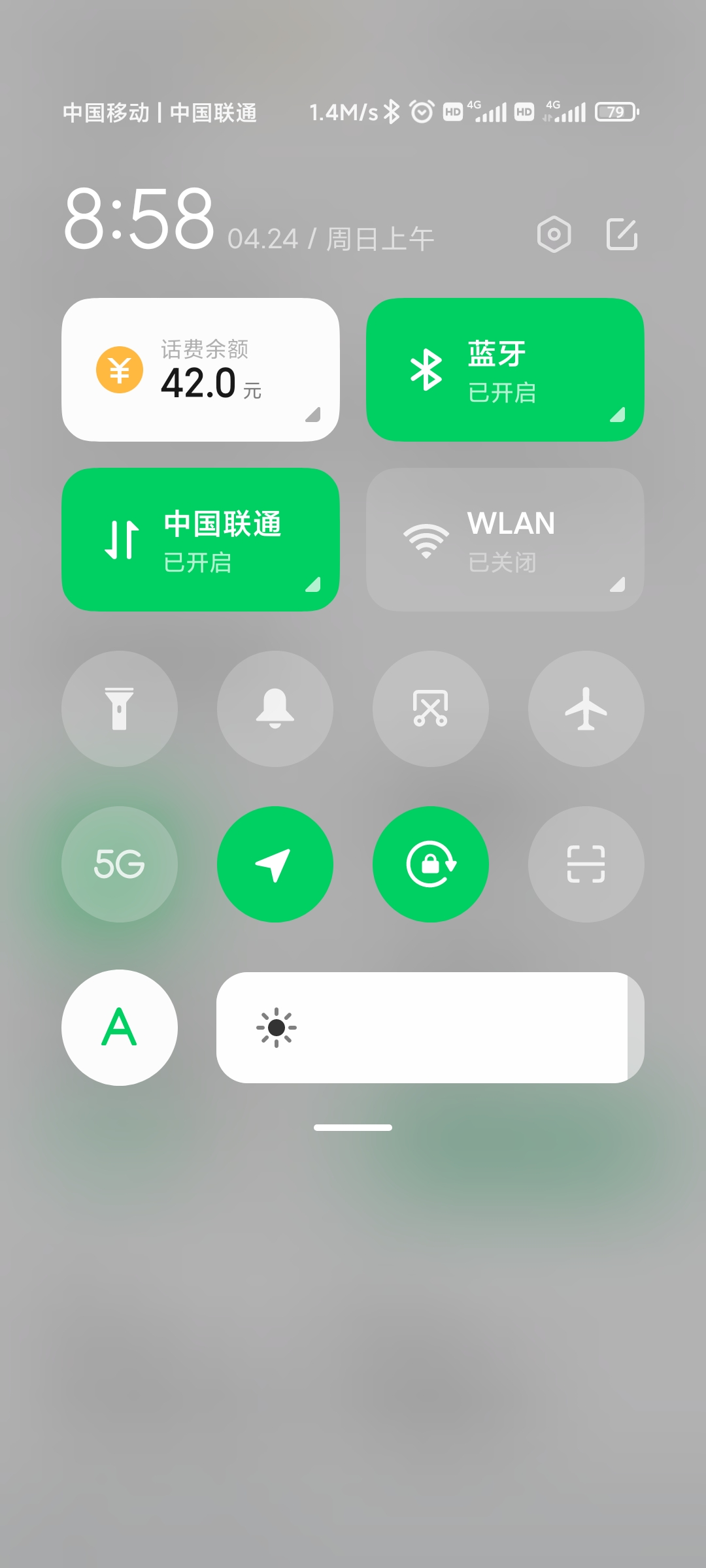Open settings via the hexagon gear icon
This screenshot has width=706, height=1568.
tap(554, 235)
